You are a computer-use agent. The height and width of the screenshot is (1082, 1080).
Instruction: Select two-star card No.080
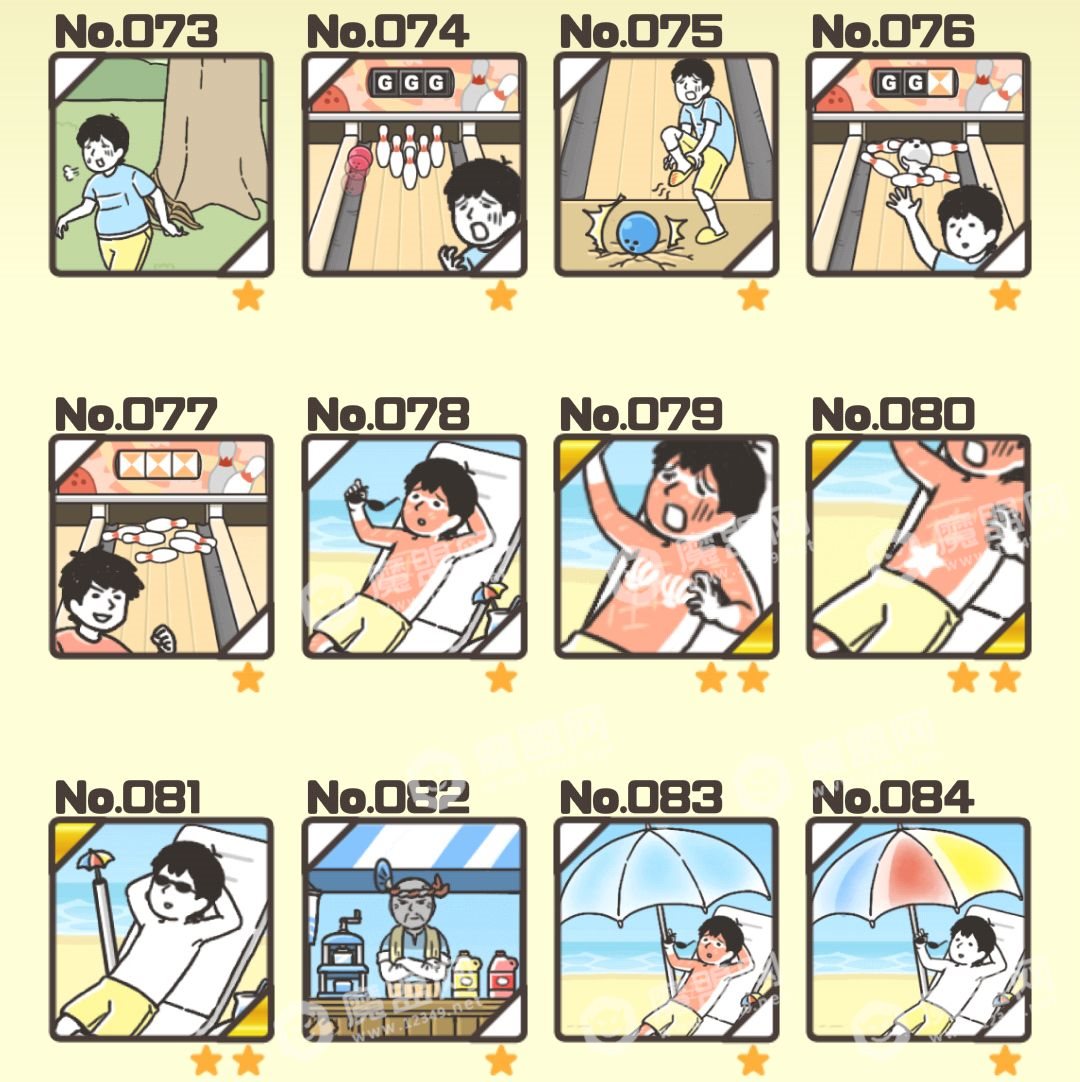point(918,547)
